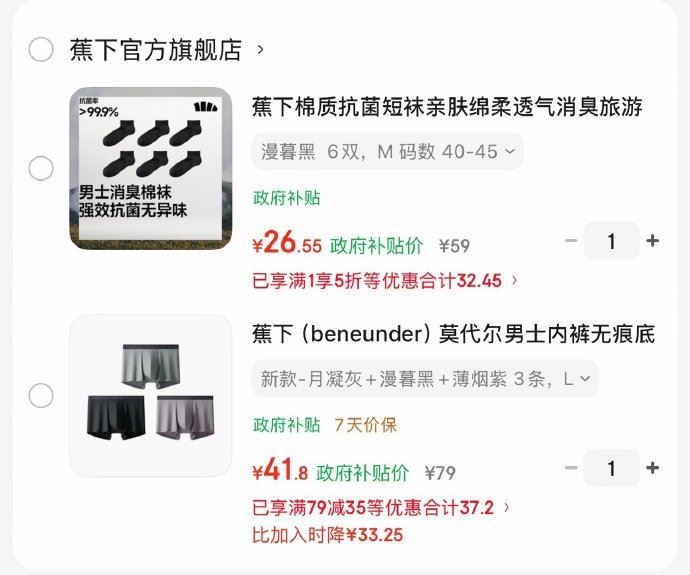Open 蕉下棉质抗菌短袜 product title

point(446,107)
